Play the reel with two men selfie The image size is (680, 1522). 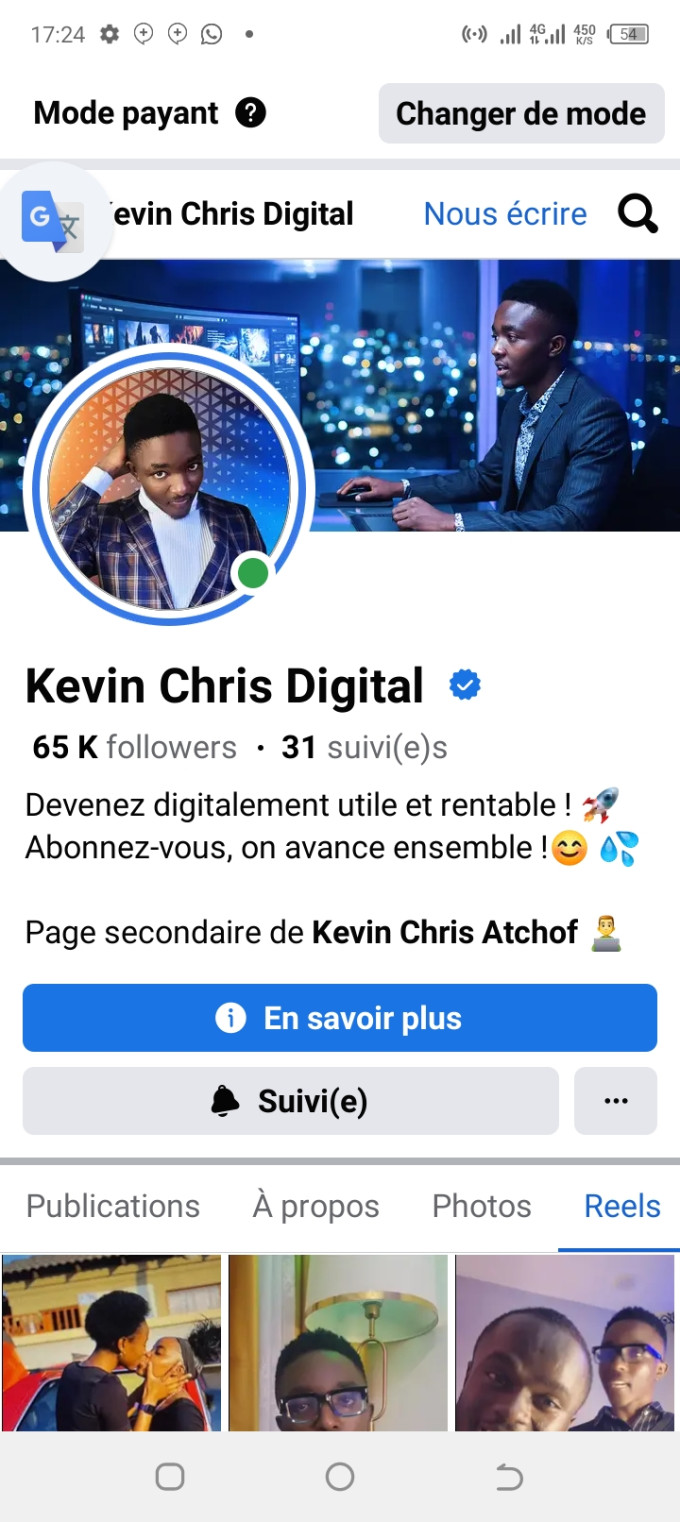[x=566, y=1342]
